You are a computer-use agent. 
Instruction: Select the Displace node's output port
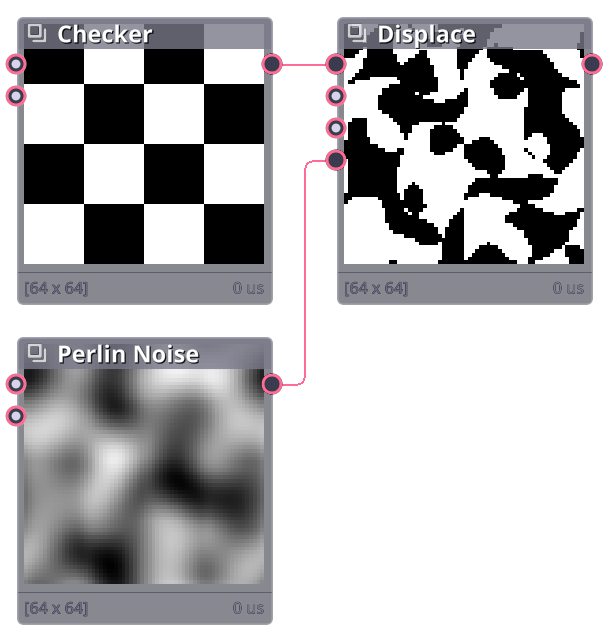point(592,64)
